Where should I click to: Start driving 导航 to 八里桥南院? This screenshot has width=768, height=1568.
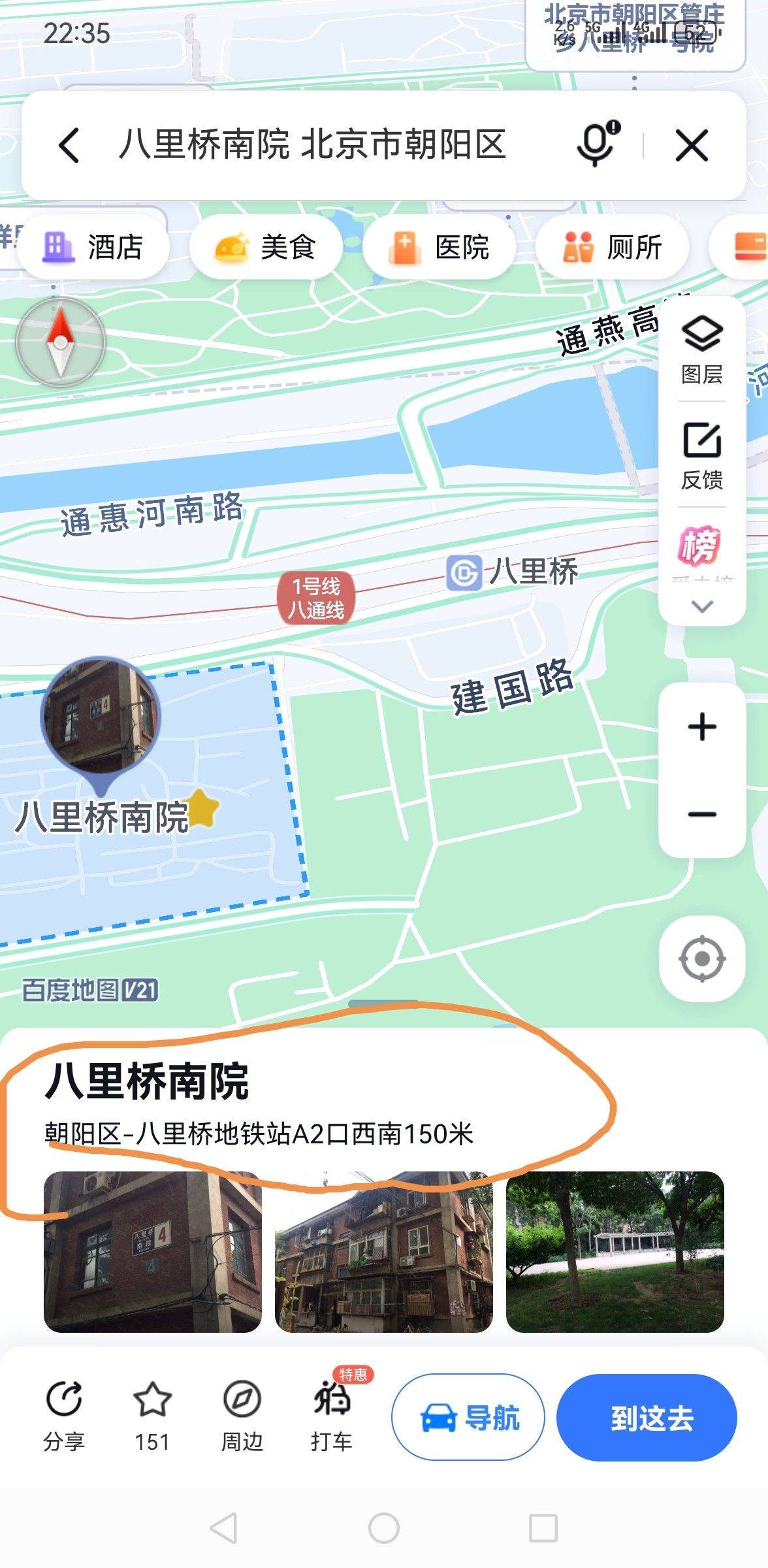(x=468, y=1417)
